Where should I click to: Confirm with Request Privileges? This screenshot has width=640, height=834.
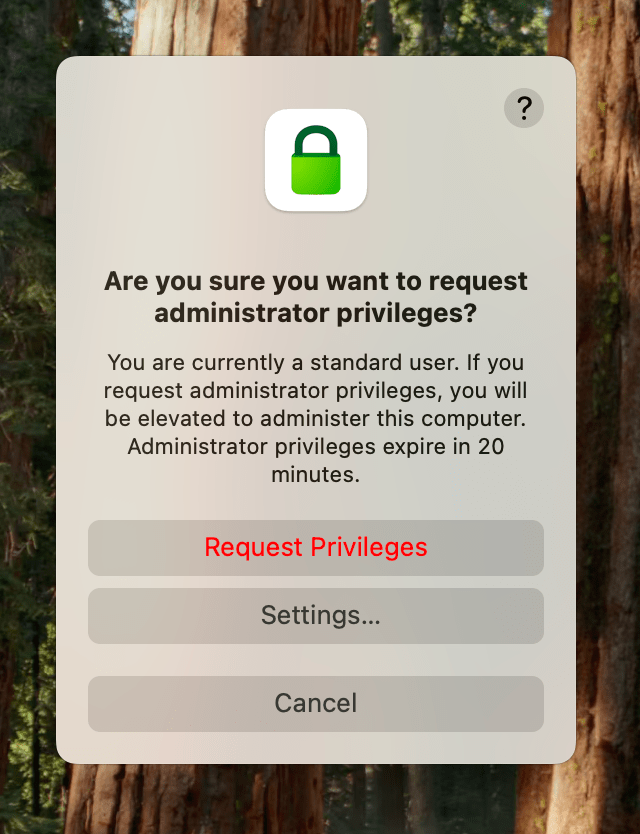(316, 548)
